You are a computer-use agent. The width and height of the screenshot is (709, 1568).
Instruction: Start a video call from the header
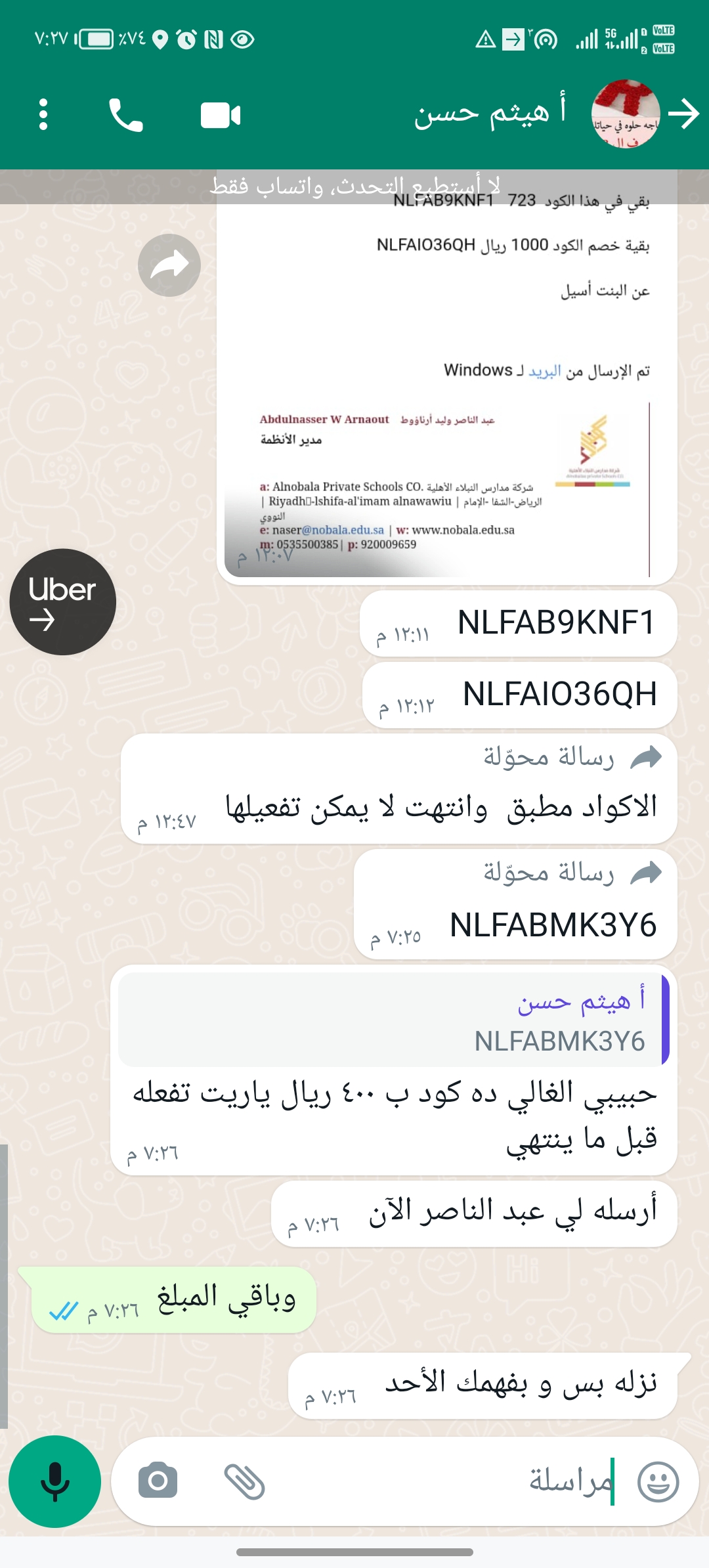[x=221, y=116]
